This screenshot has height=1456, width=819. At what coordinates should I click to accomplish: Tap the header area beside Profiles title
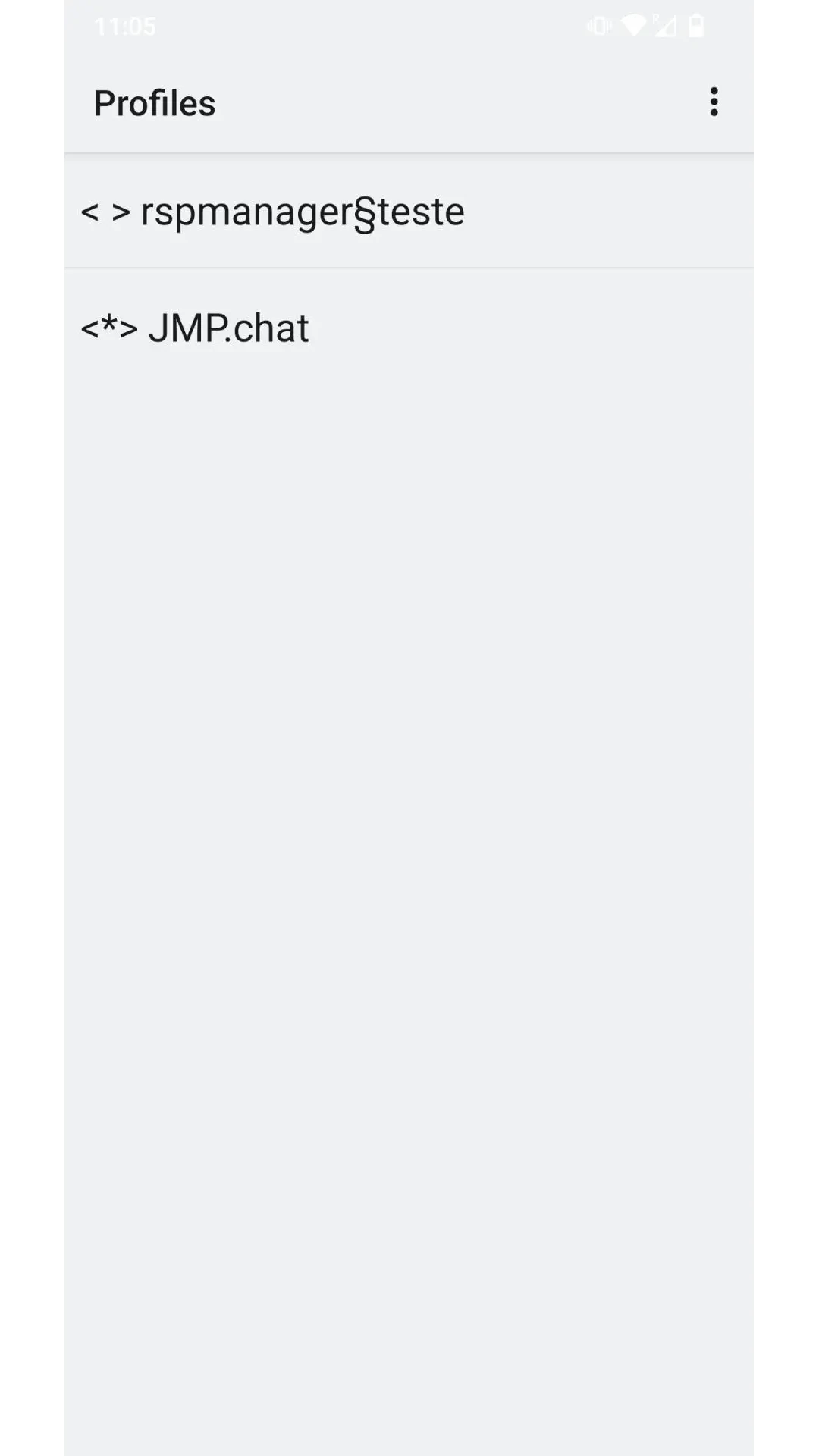(455, 102)
